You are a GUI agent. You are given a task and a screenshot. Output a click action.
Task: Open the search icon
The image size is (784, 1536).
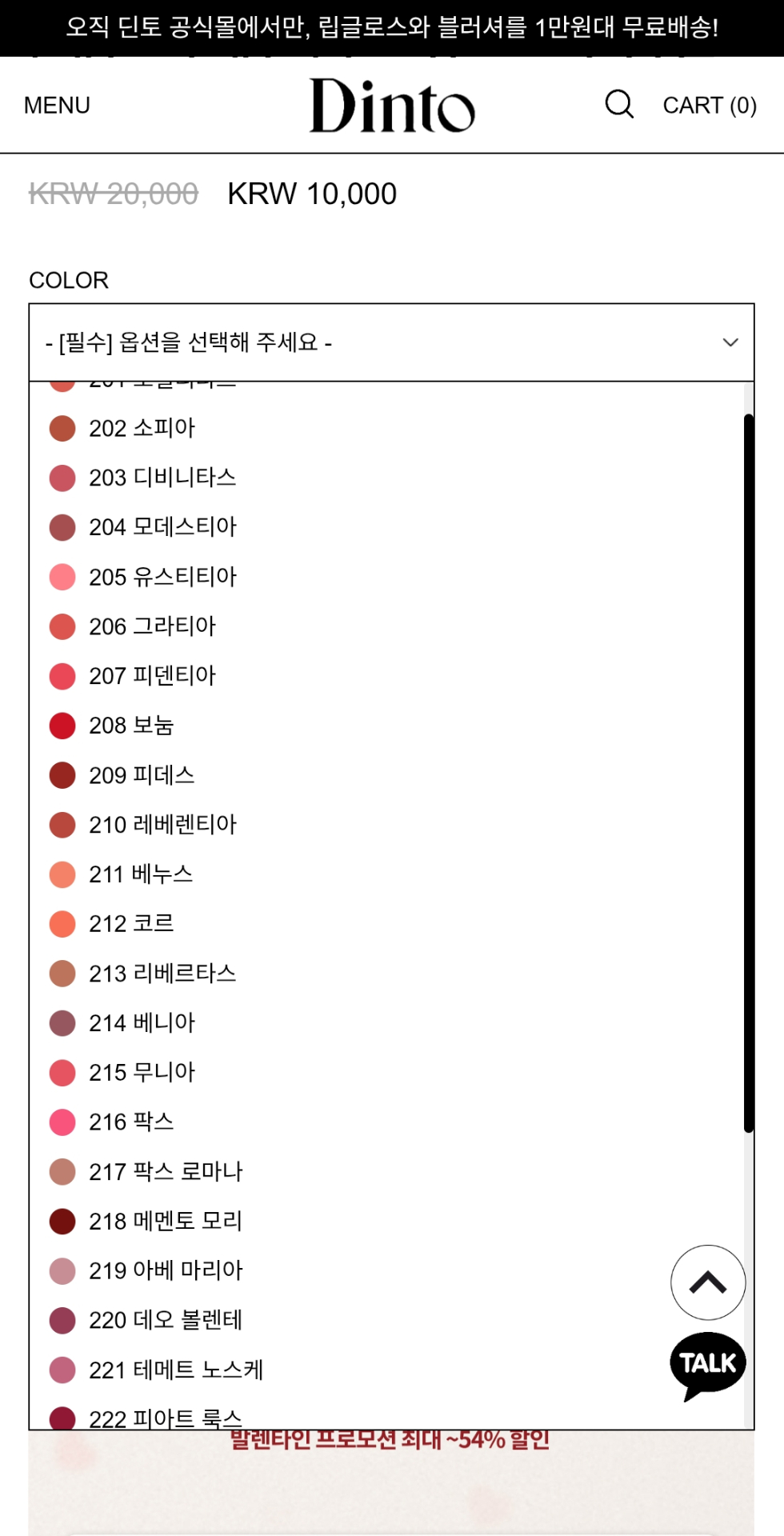coord(618,104)
